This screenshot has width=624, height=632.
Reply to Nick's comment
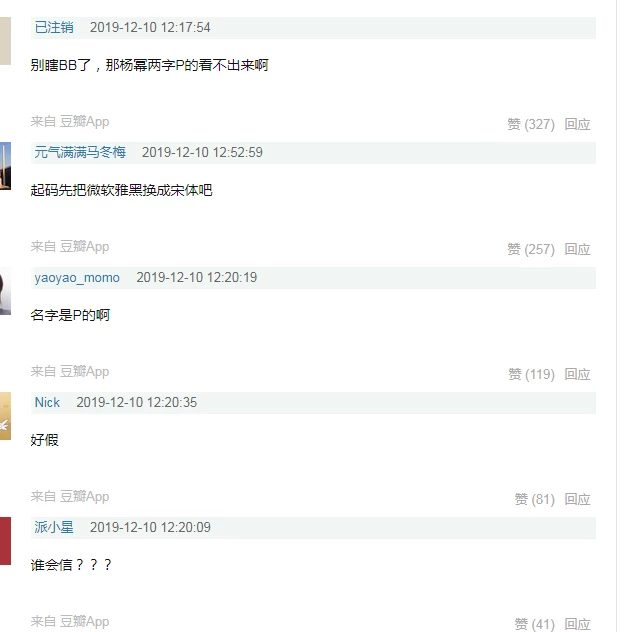[x=577, y=499]
